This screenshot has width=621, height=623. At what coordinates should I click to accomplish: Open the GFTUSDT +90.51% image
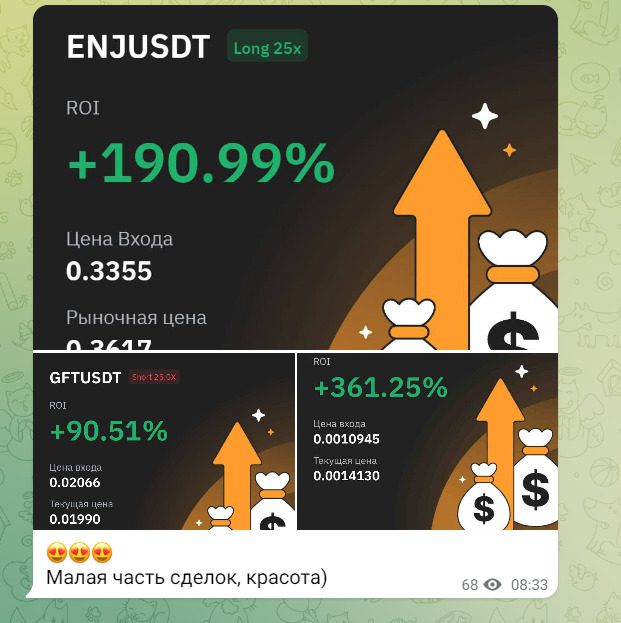[x=163, y=441]
